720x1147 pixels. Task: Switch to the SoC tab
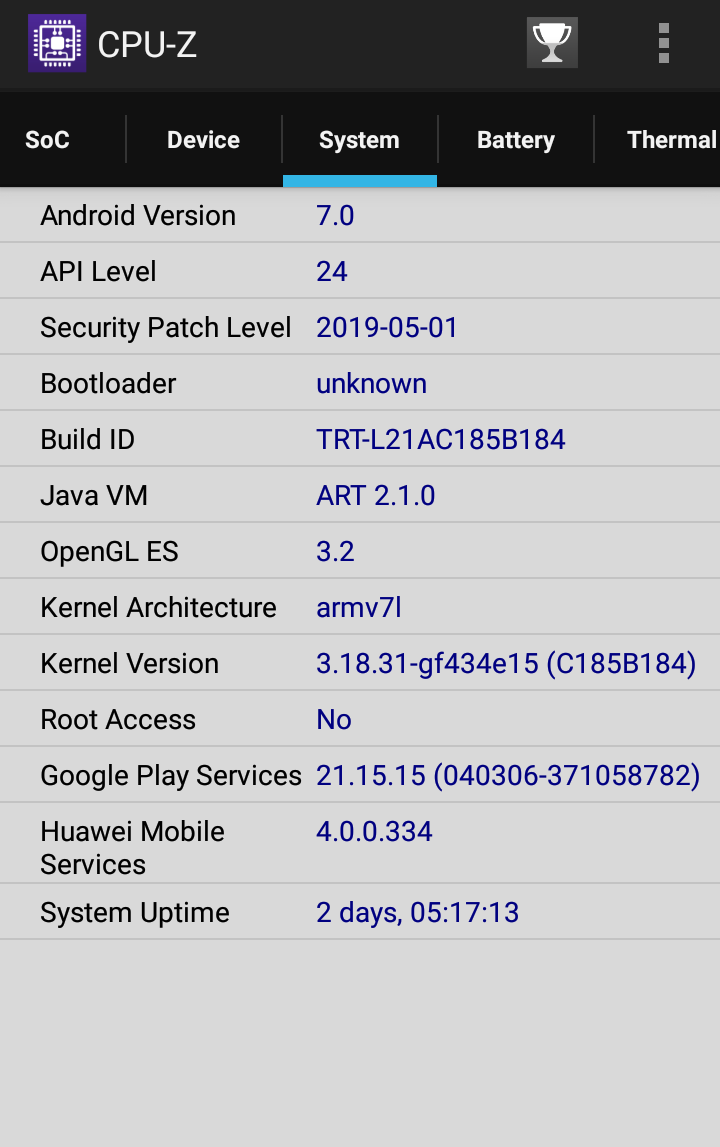pyautogui.click(x=47, y=140)
